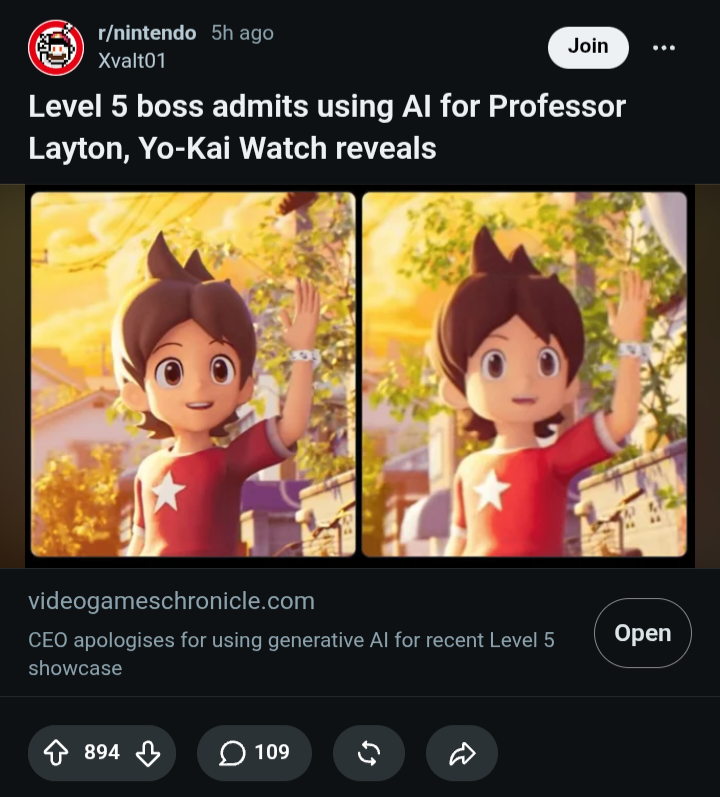Open the post overflow menu
The height and width of the screenshot is (797, 720).
[664, 47]
